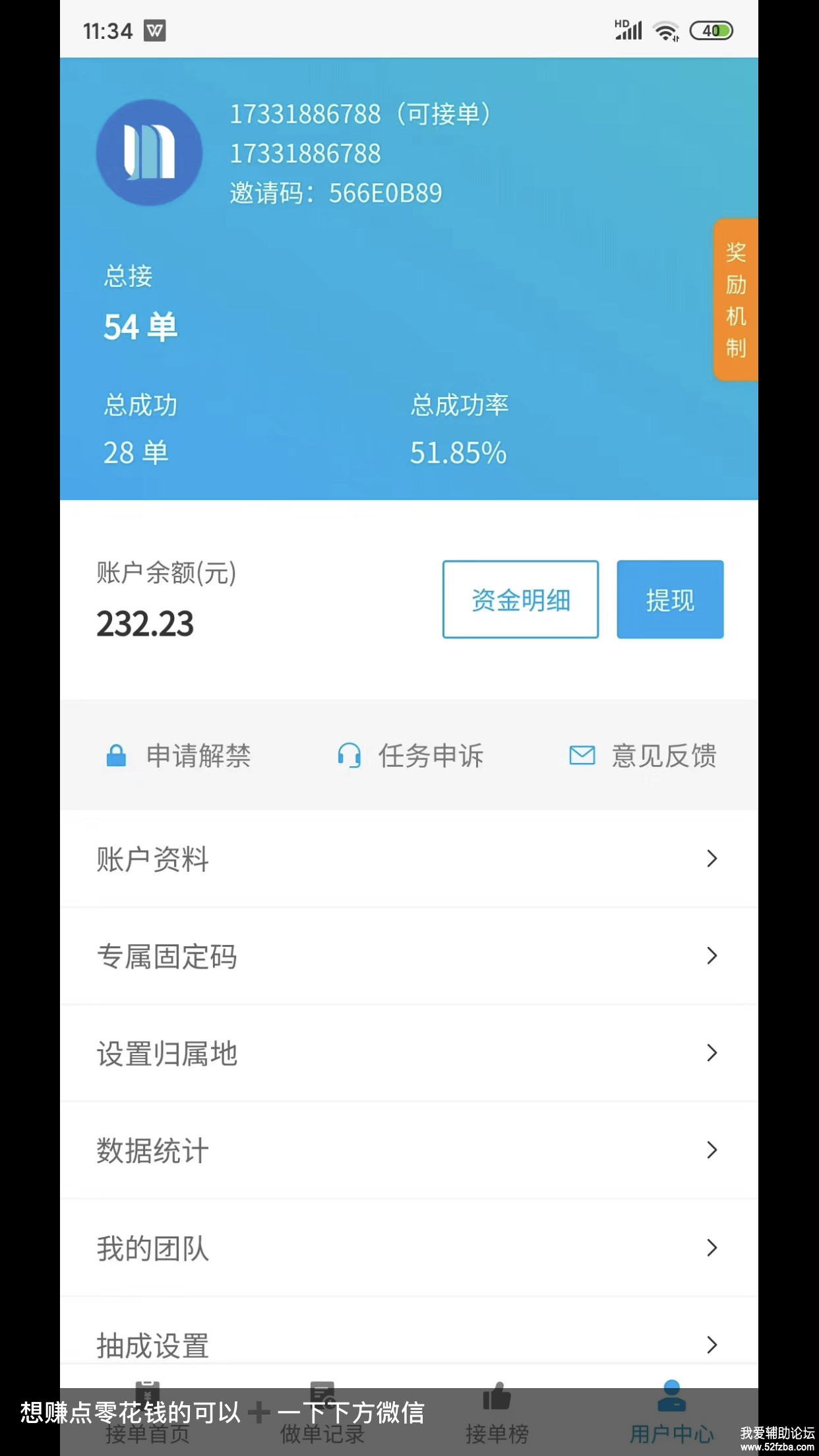Screen dimensions: 819x1456
Task: Tap the profile avatar
Action: tap(149, 152)
